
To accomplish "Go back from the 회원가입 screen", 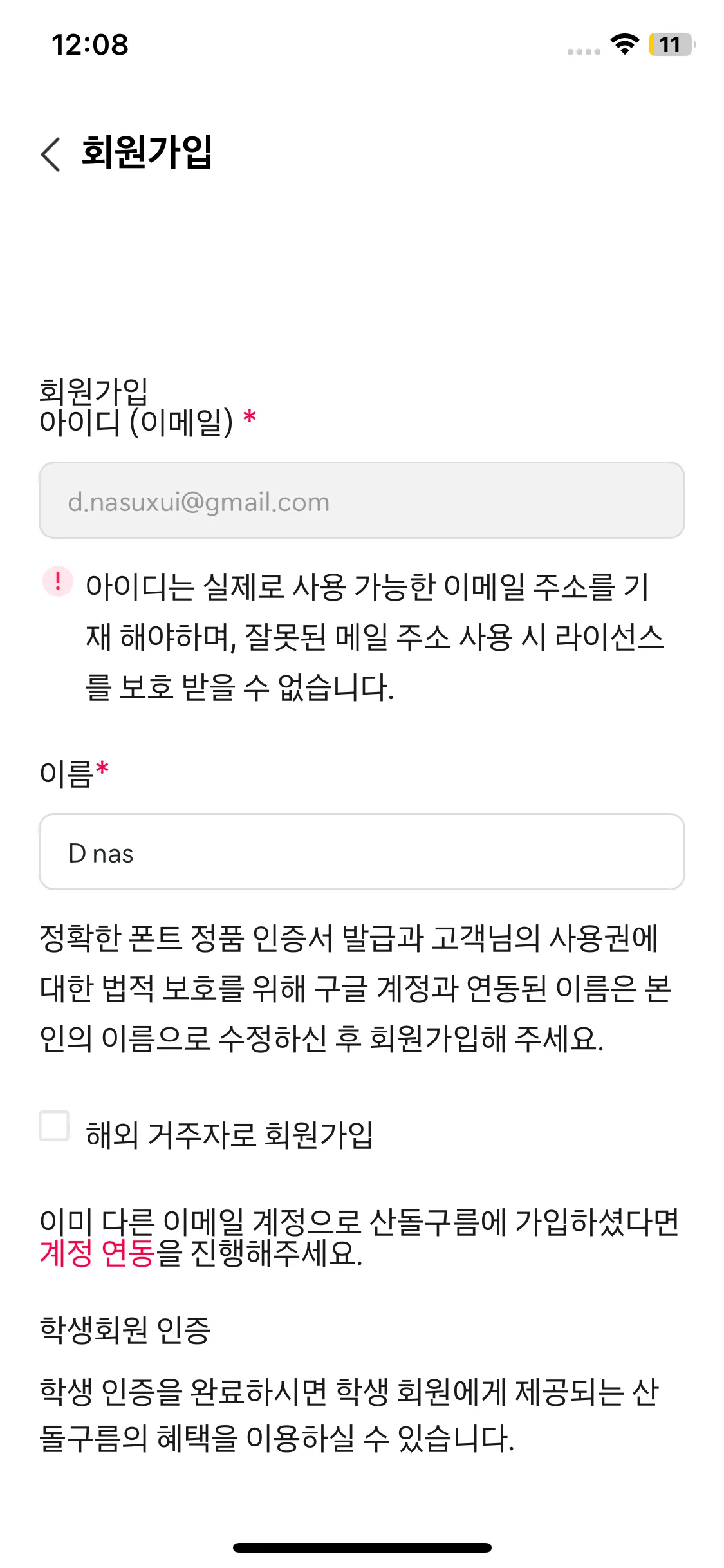I will pyautogui.click(x=51, y=154).
